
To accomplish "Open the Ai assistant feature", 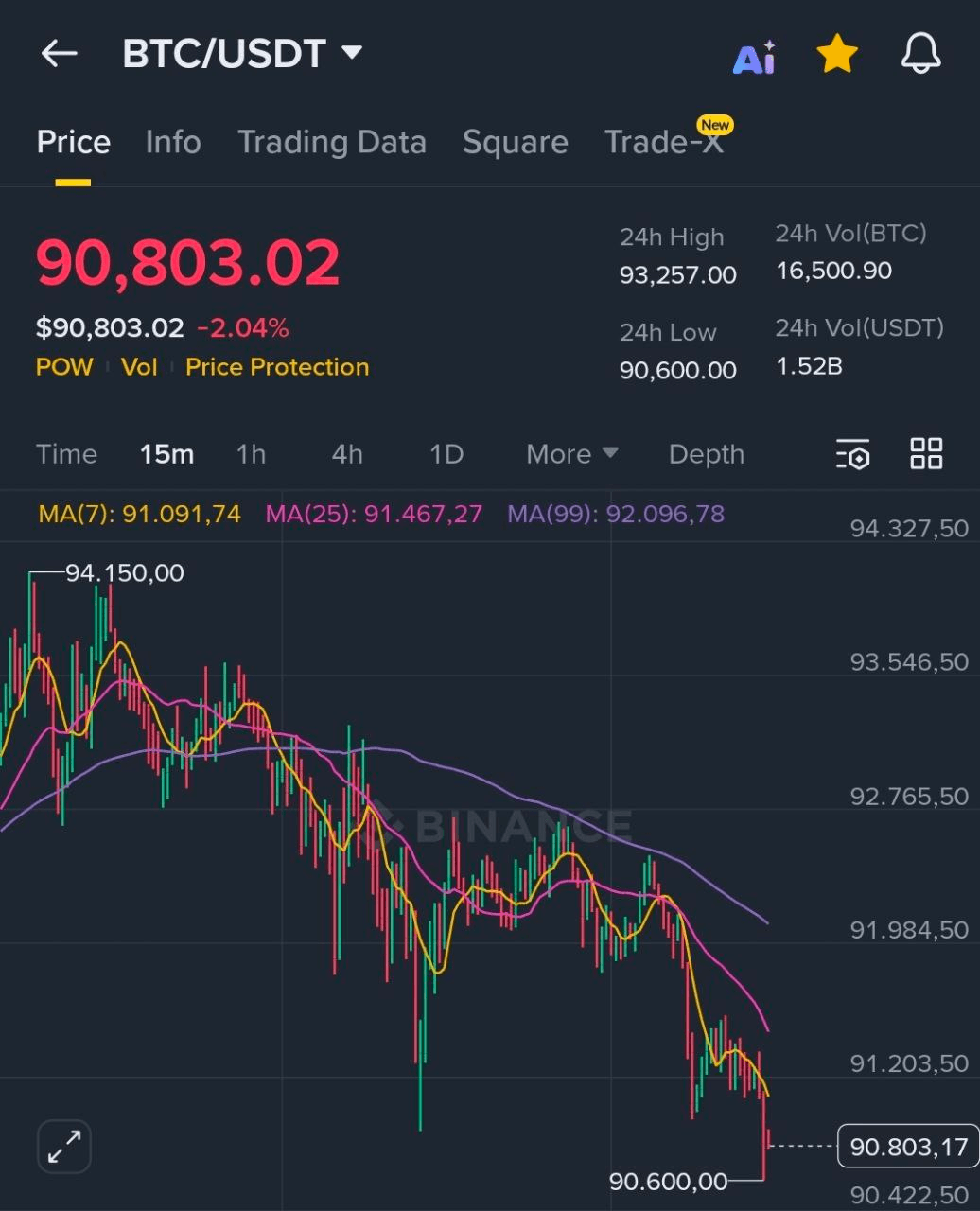I will coord(754,57).
